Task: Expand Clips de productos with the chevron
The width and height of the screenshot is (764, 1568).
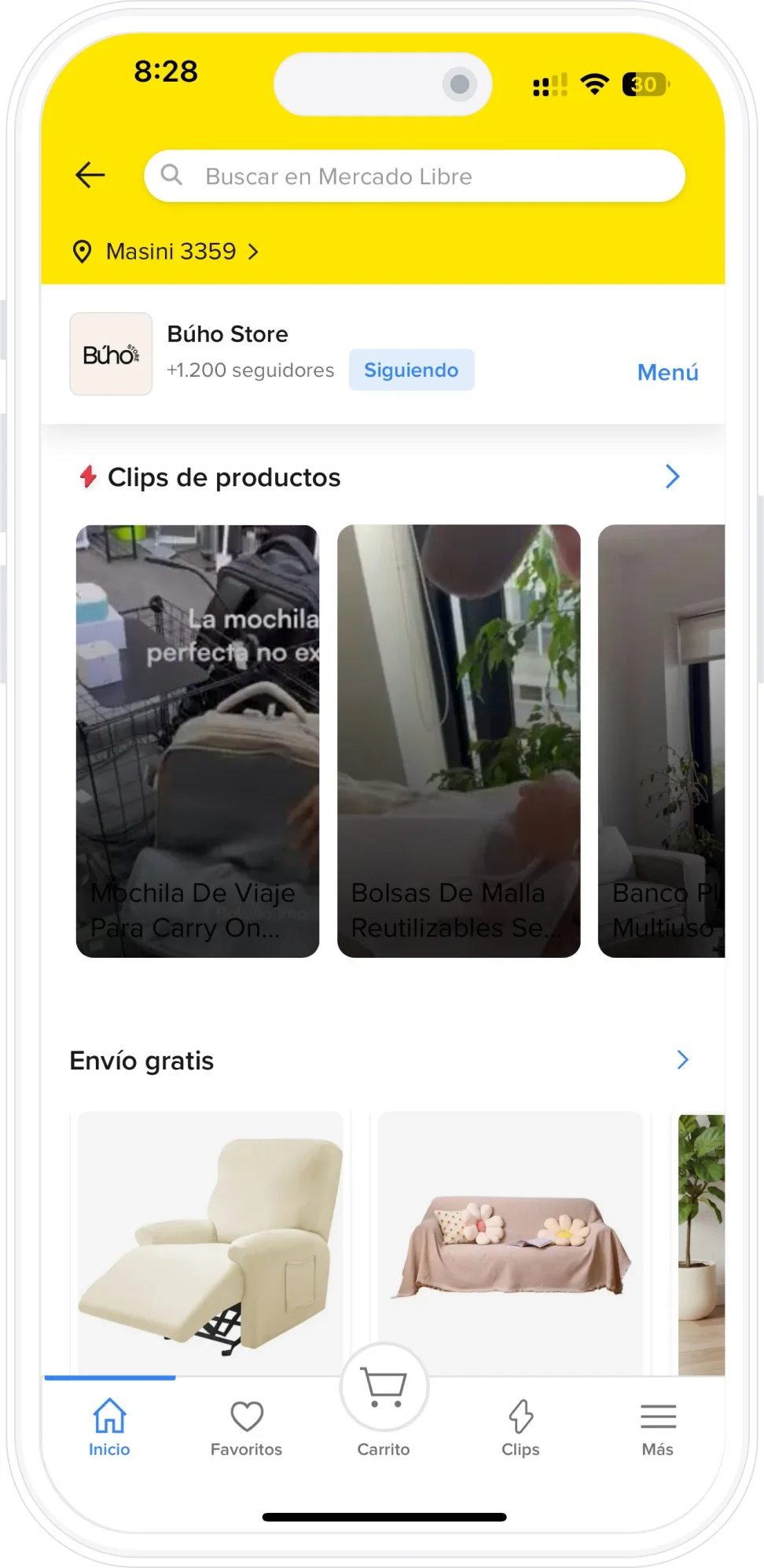Action: [672, 477]
